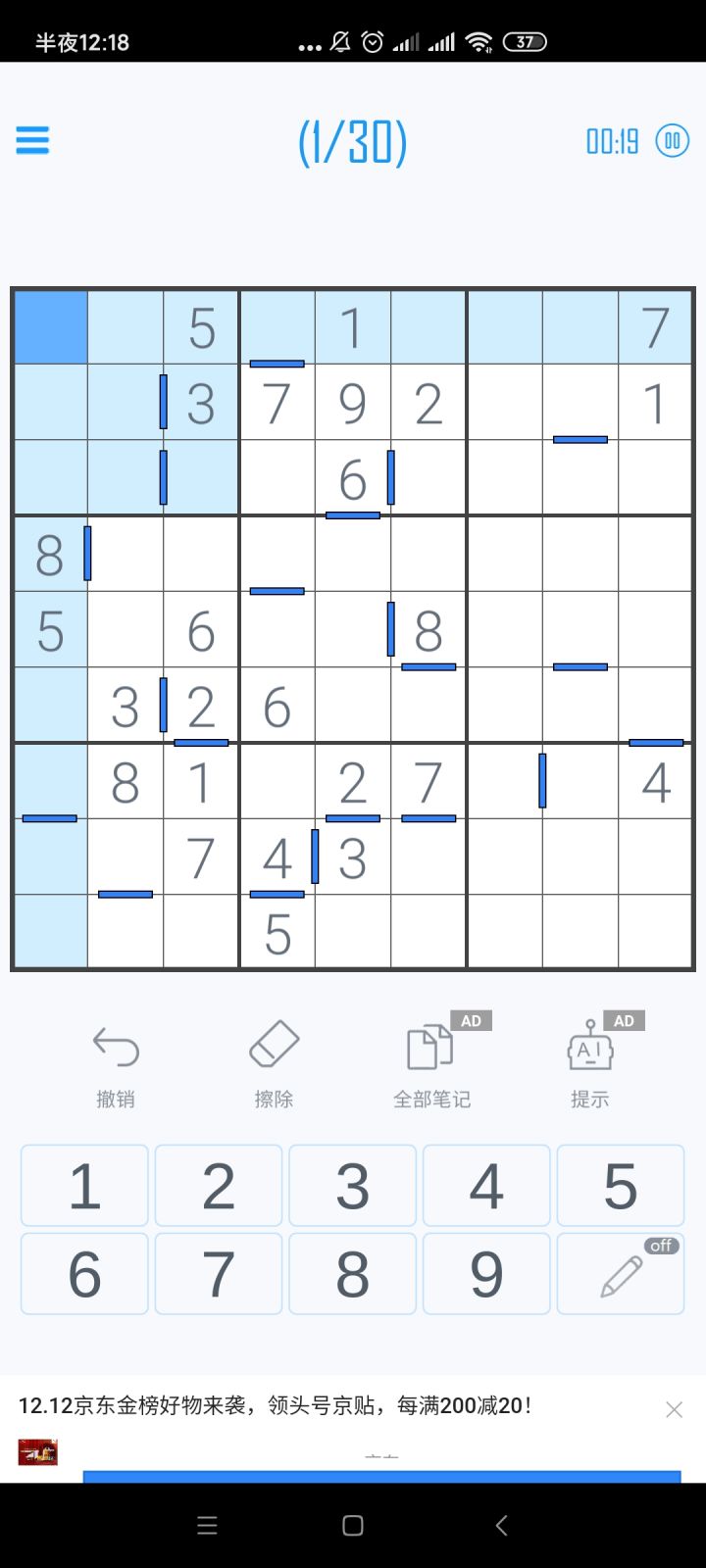This screenshot has width=706, height=1568.
Task: Tap the number 9 input button
Action: coord(485,1273)
